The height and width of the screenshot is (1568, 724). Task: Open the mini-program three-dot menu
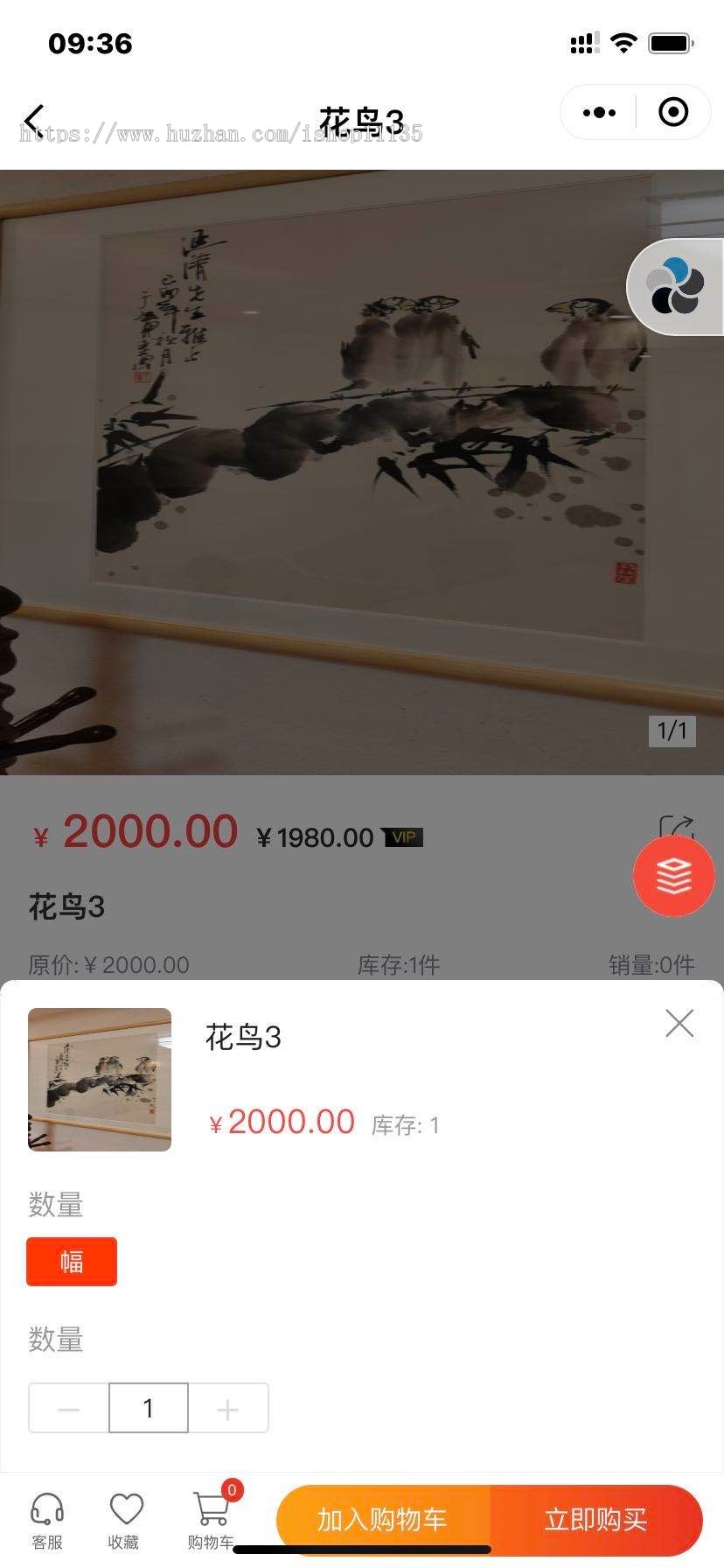[599, 113]
